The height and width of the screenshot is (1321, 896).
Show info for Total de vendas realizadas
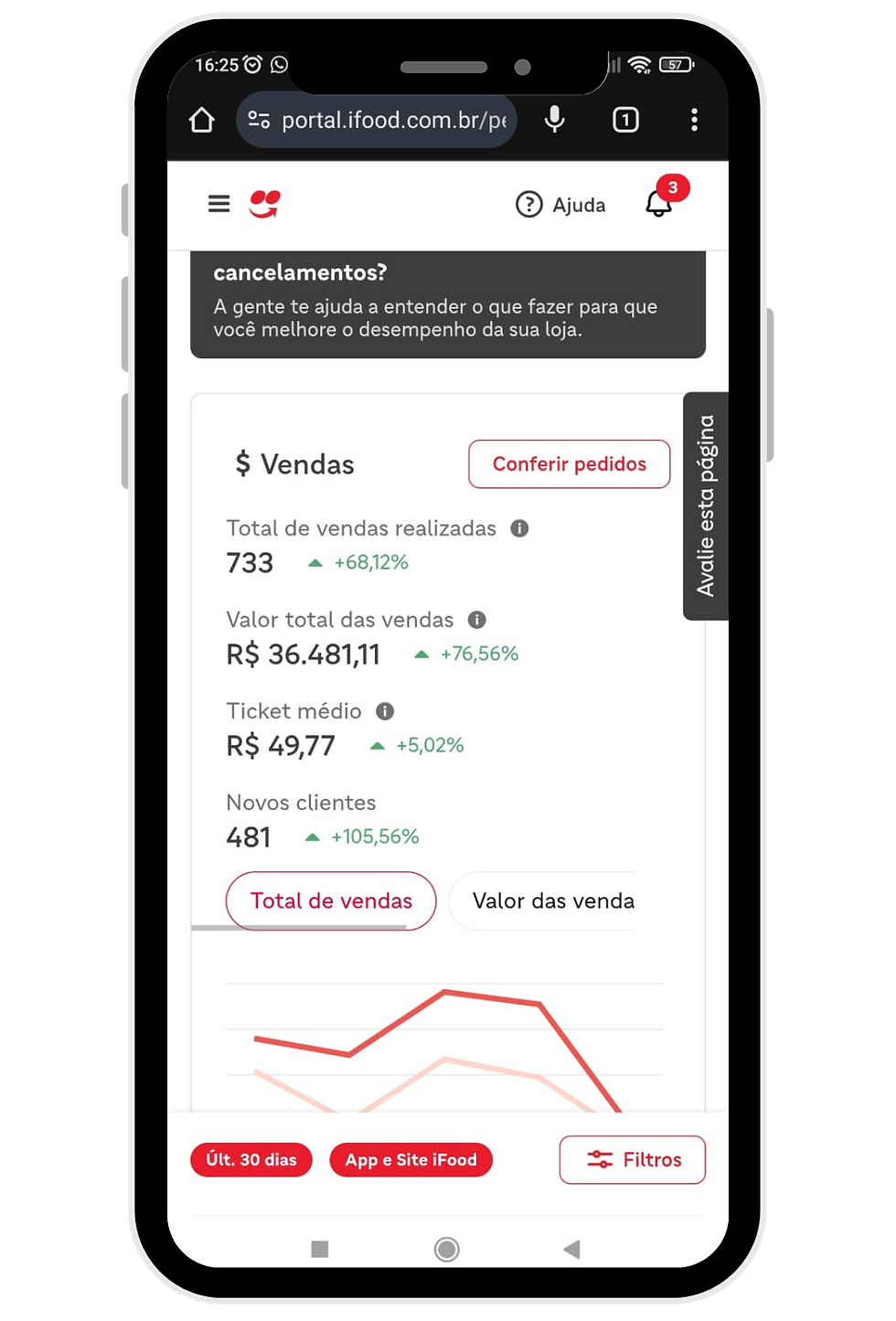click(519, 528)
